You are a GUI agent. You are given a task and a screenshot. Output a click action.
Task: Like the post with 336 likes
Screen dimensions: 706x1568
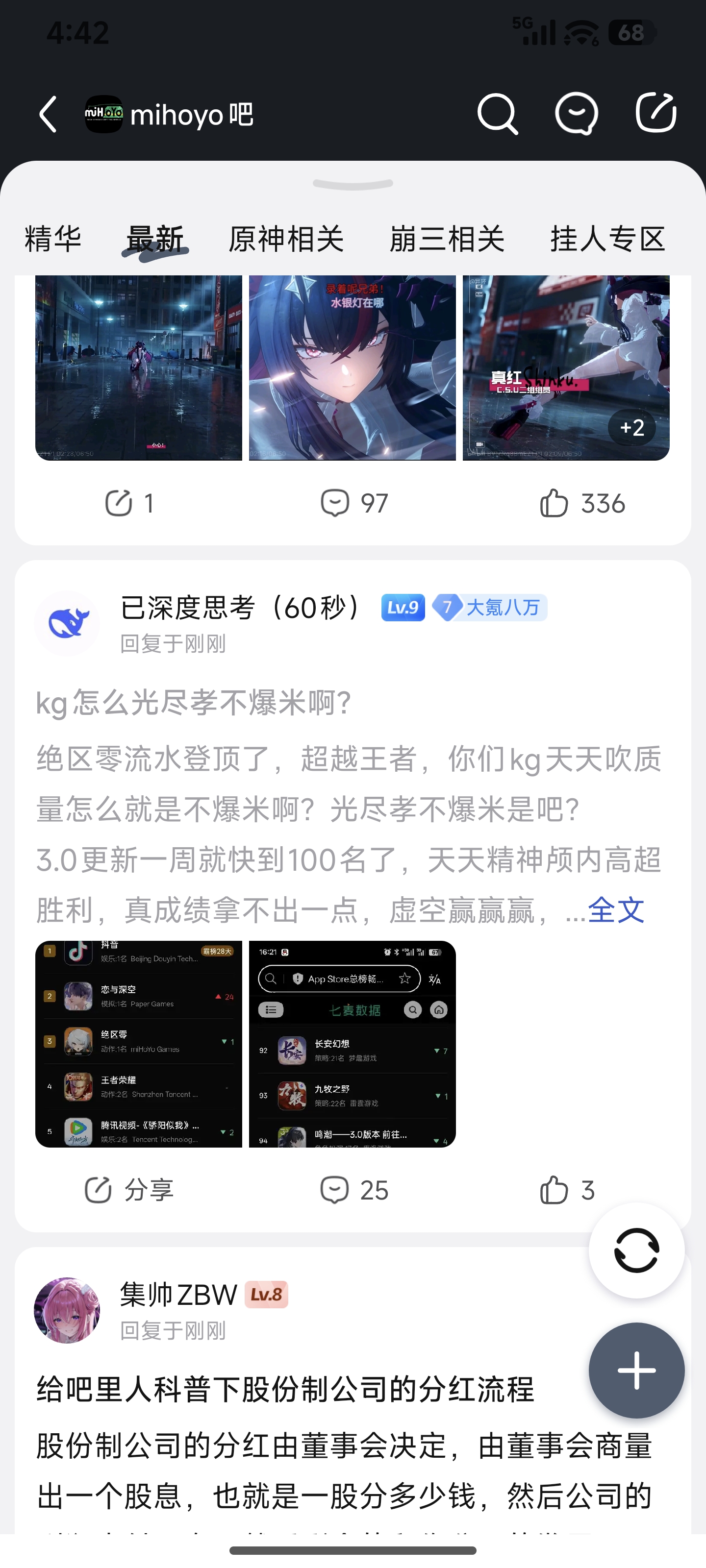point(582,504)
